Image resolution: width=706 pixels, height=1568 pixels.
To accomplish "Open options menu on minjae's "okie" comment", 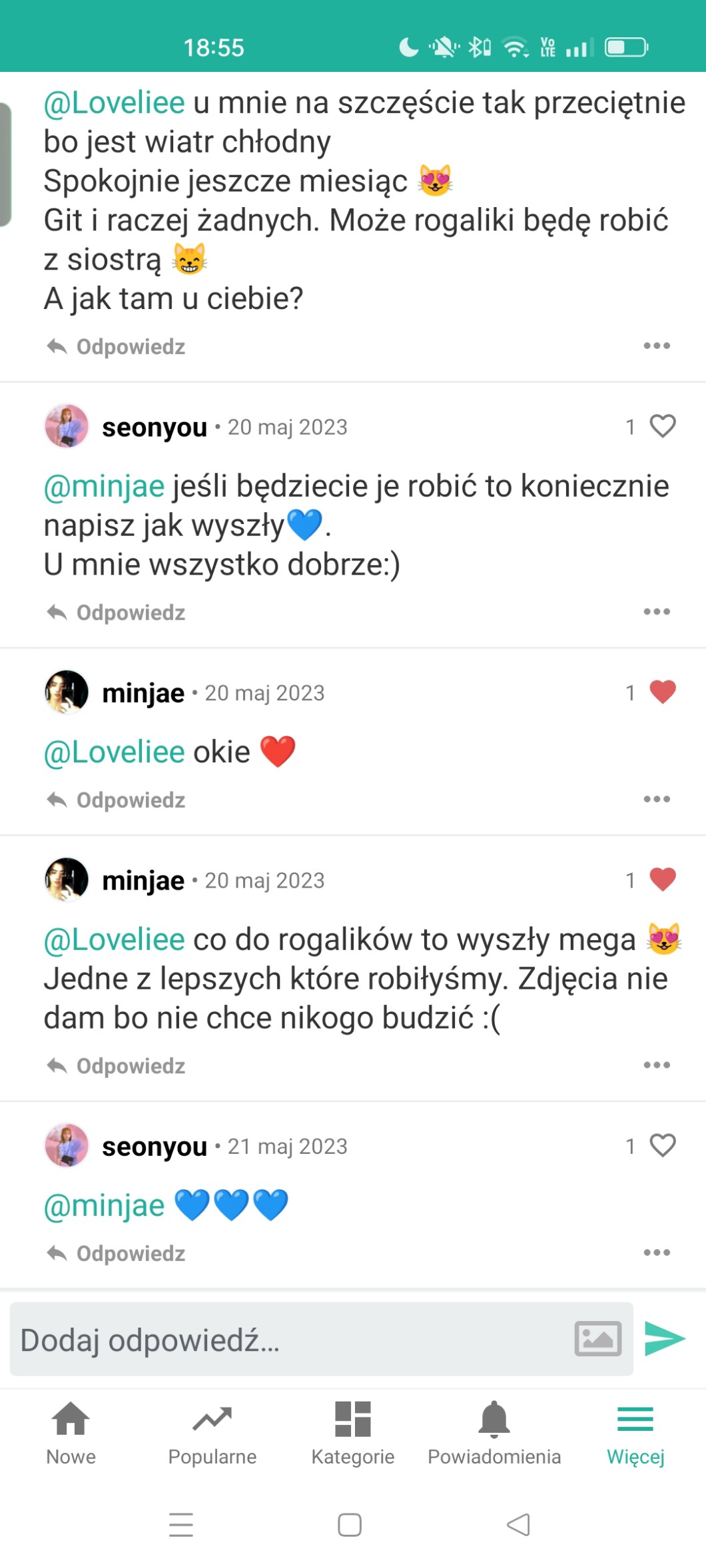I will point(657,799).
